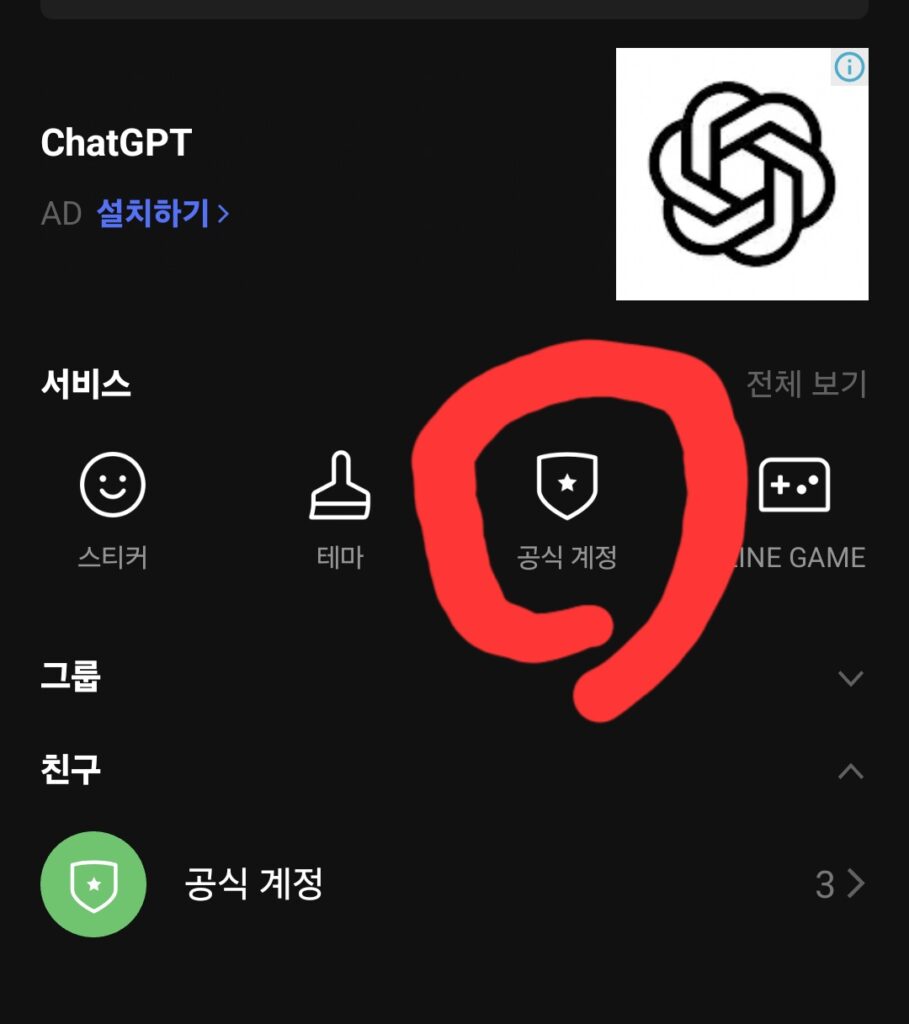The image size is (909, 1024).
Task: Collapse the 친구 friends section
Action: 850,771
